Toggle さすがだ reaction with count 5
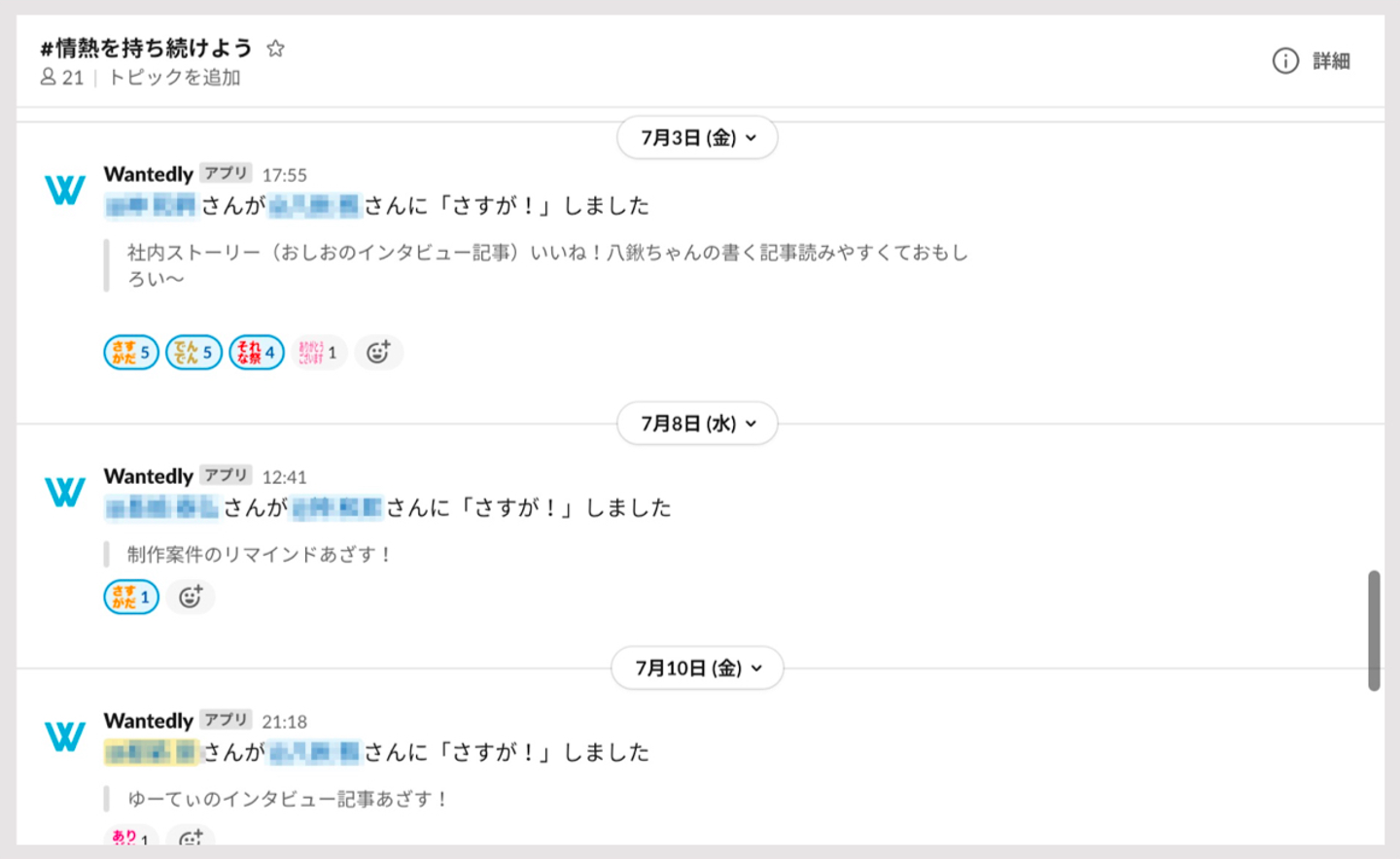The height and width of the screenshot is (859, 1400). [131, 353]
